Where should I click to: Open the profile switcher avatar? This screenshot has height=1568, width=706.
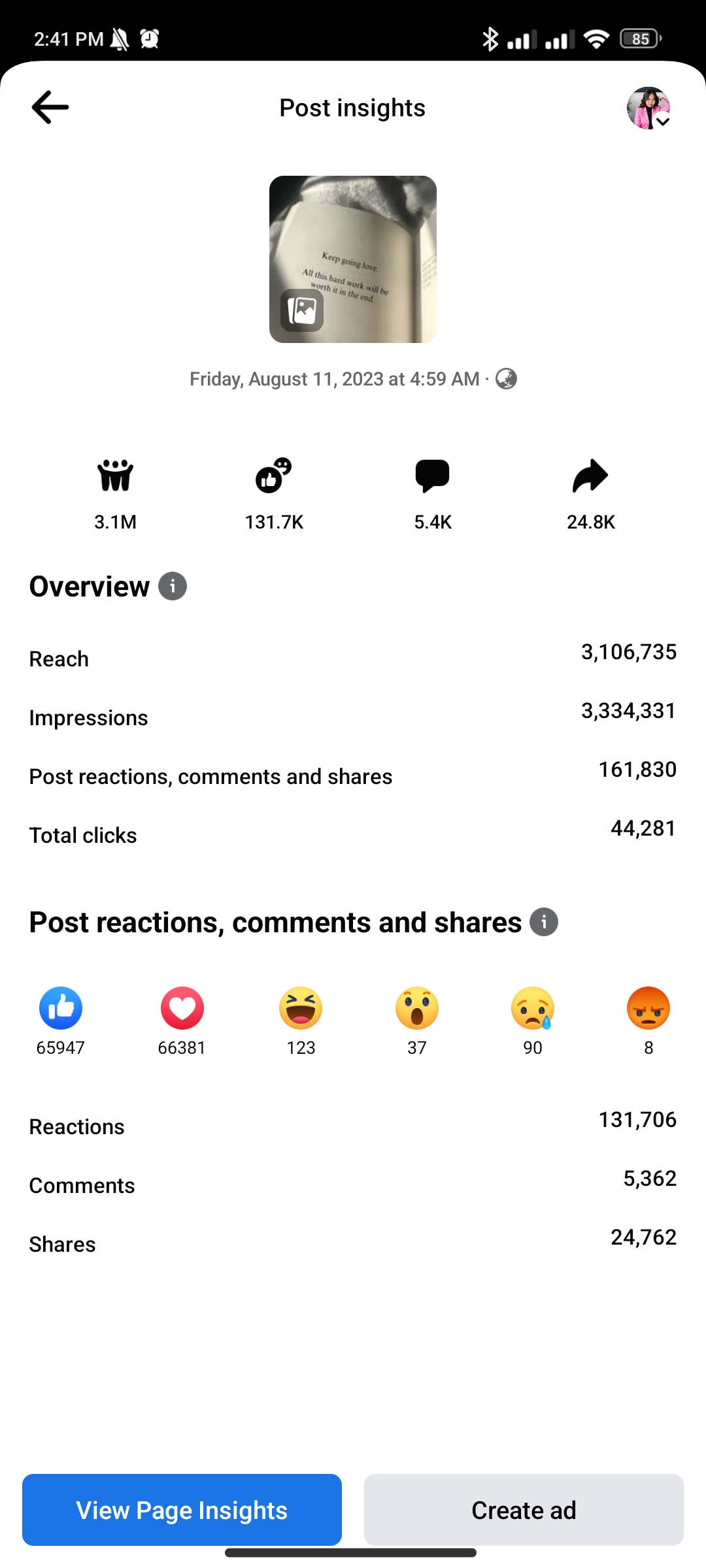pyautogui.click(x=648, y=108)
